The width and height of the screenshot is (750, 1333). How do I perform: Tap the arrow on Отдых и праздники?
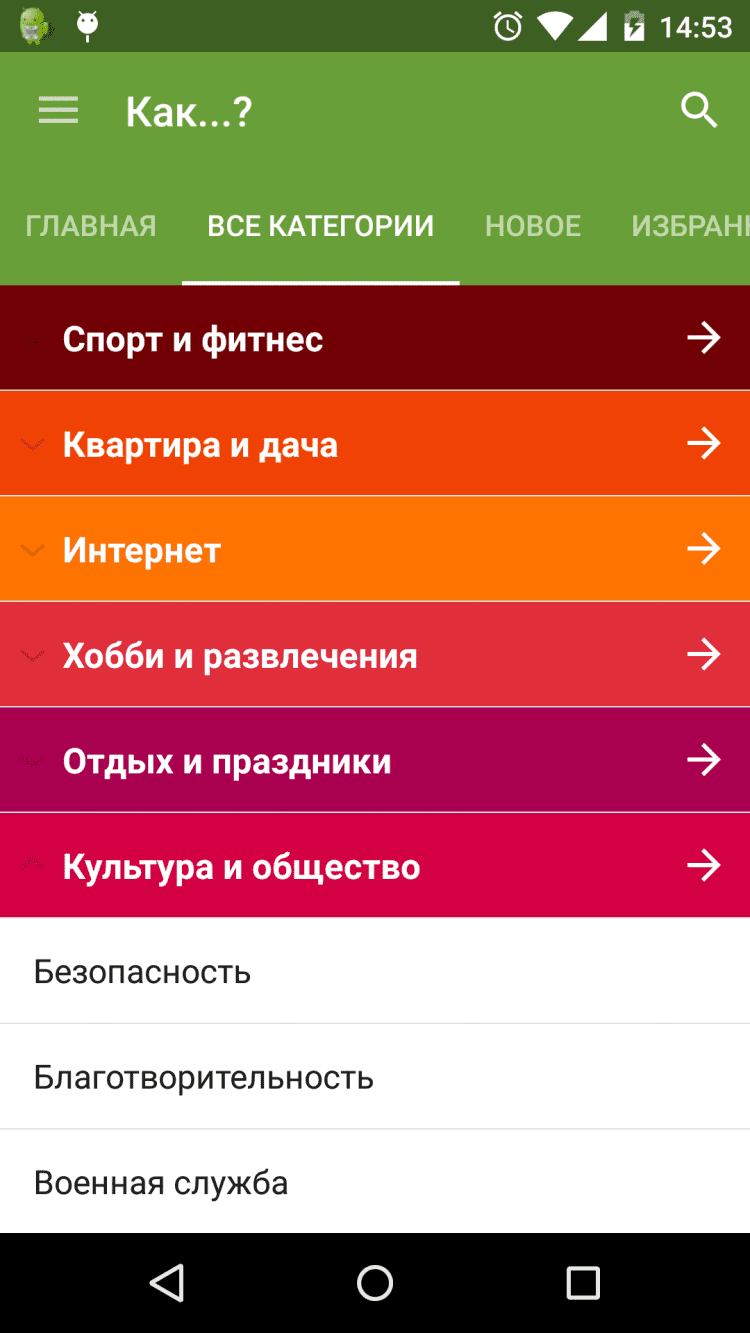(704, 761)
